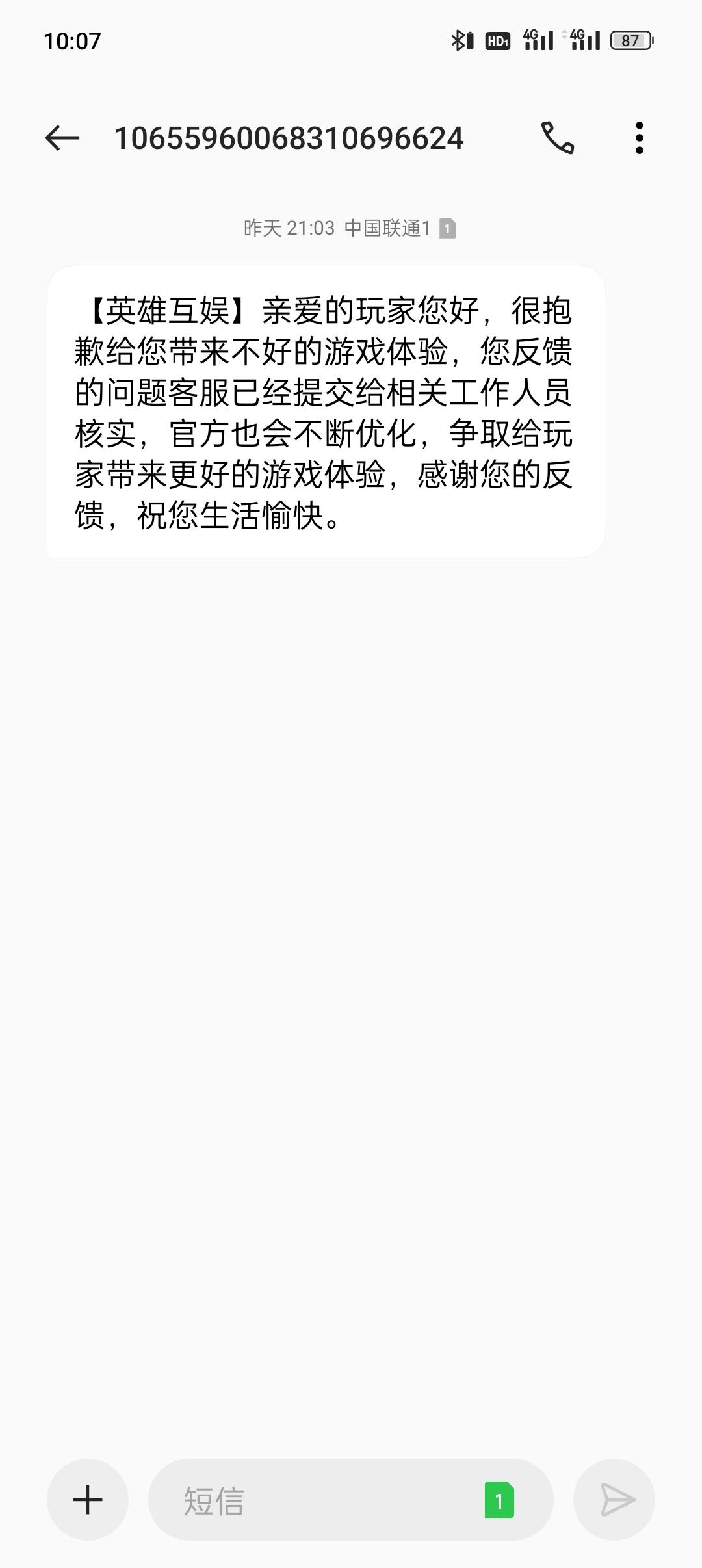
Task: Tap the send message arrow
Action: click(614, 1500)
